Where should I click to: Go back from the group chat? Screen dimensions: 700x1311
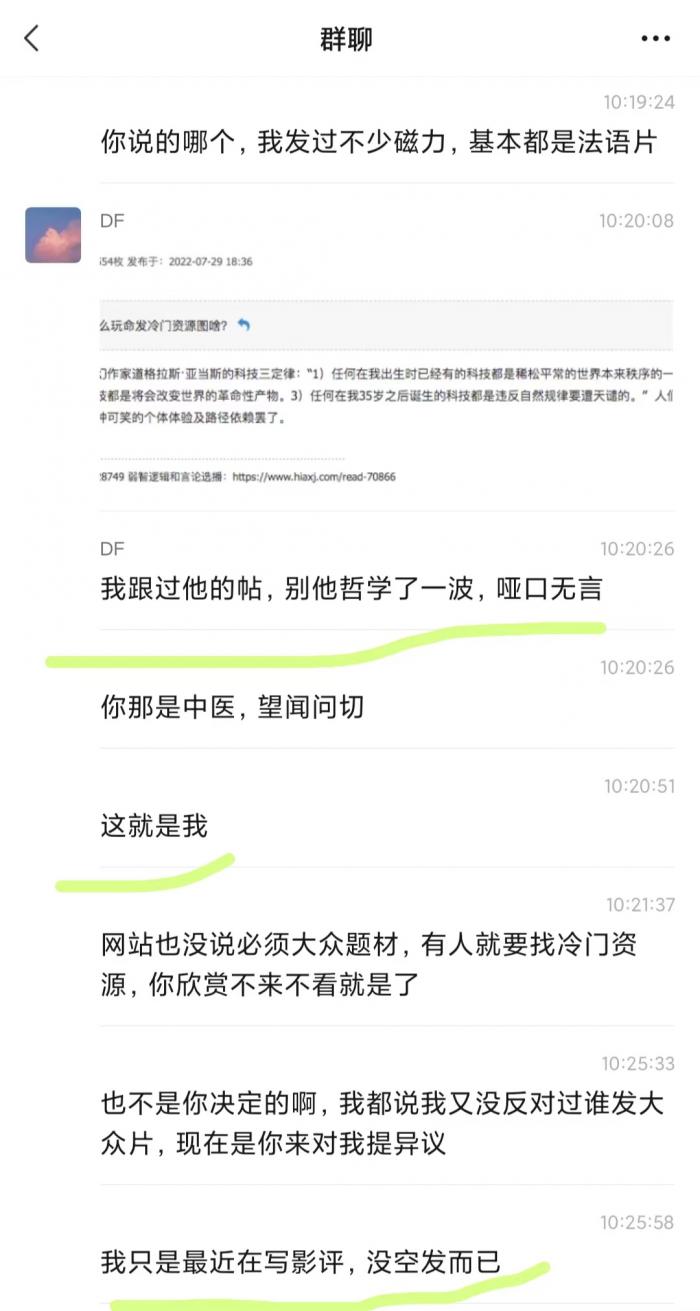click(32, 38)
